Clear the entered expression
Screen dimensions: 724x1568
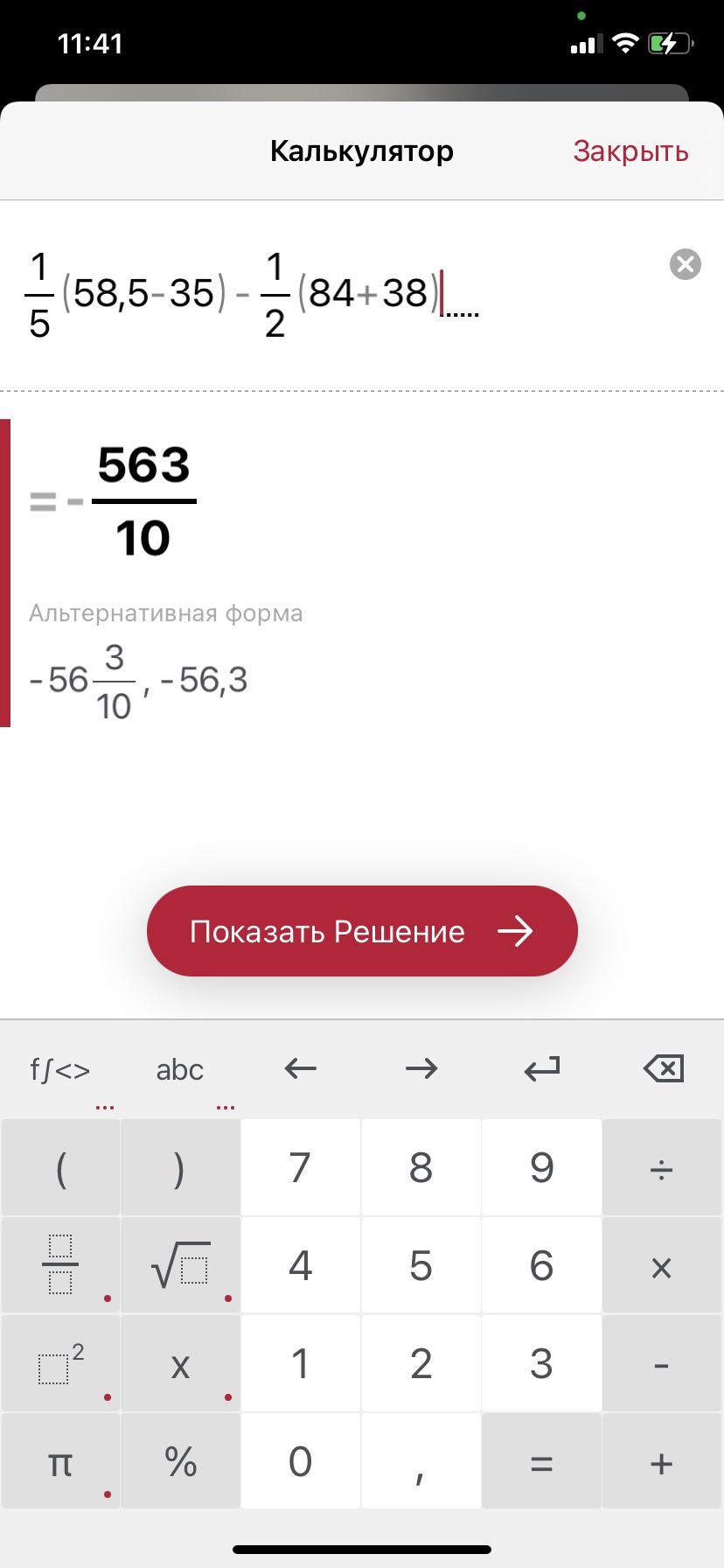(685, 264)
